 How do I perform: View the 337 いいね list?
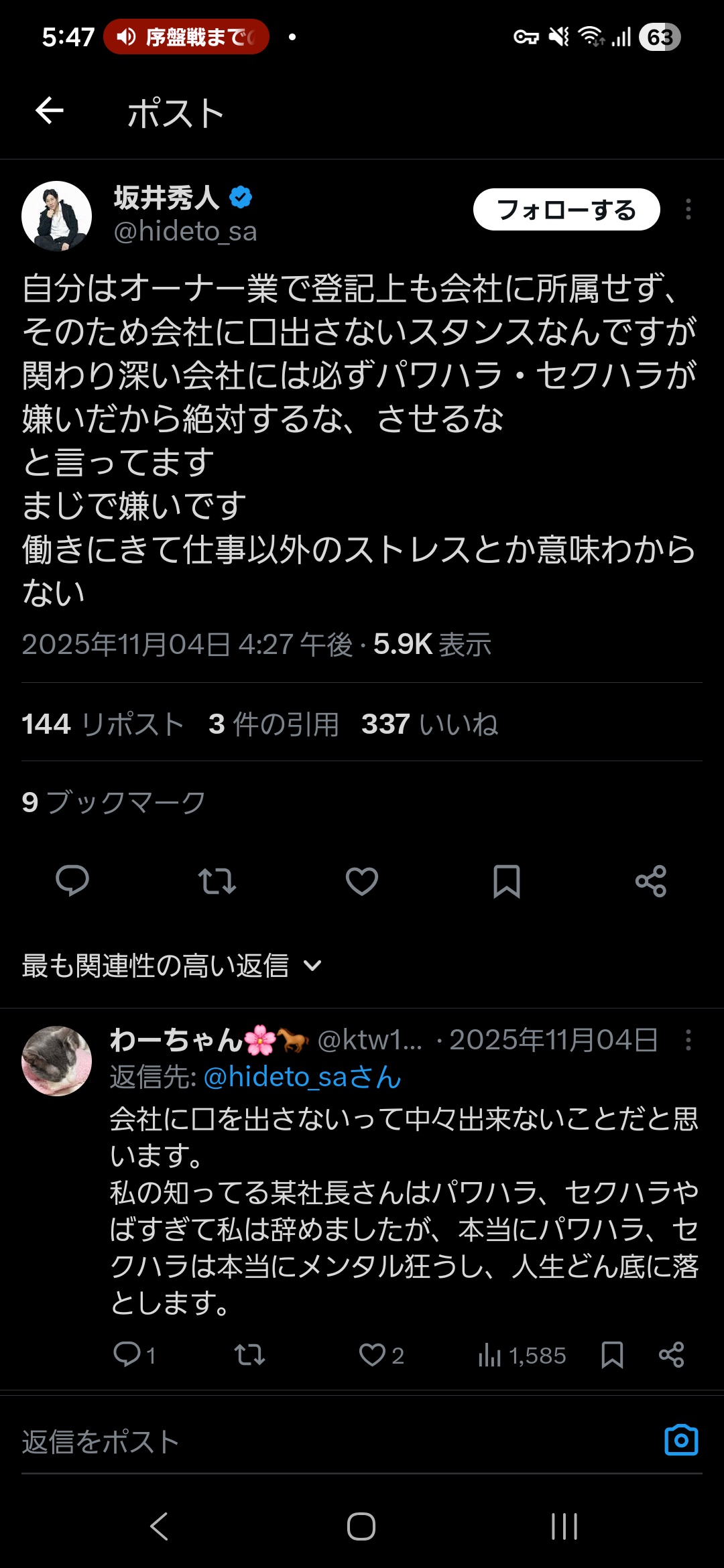(x=430, y=724)
